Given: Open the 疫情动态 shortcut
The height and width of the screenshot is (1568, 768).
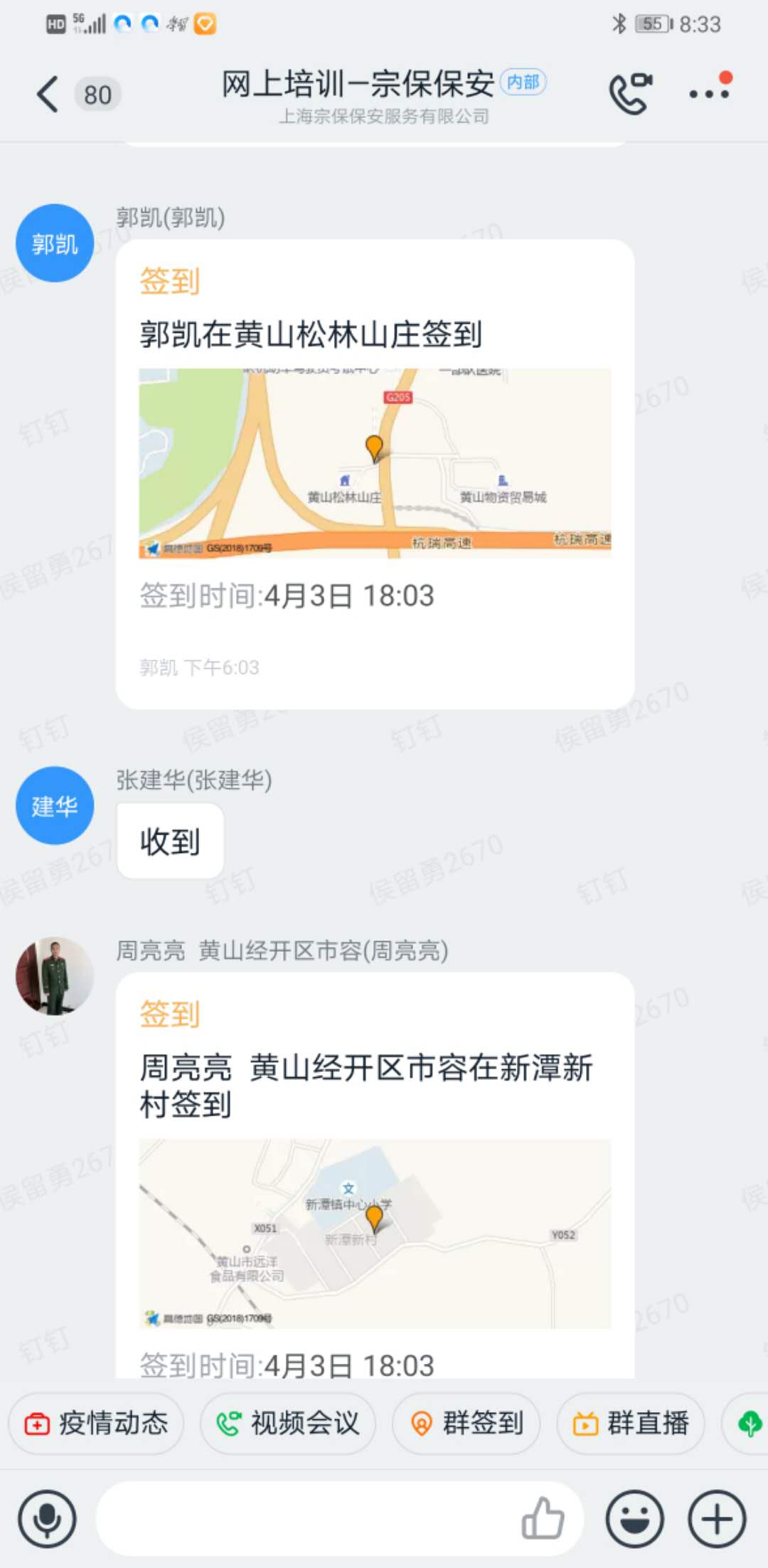Looking at the screenshot, I should pyautogui.click(x=97, y=1424).
